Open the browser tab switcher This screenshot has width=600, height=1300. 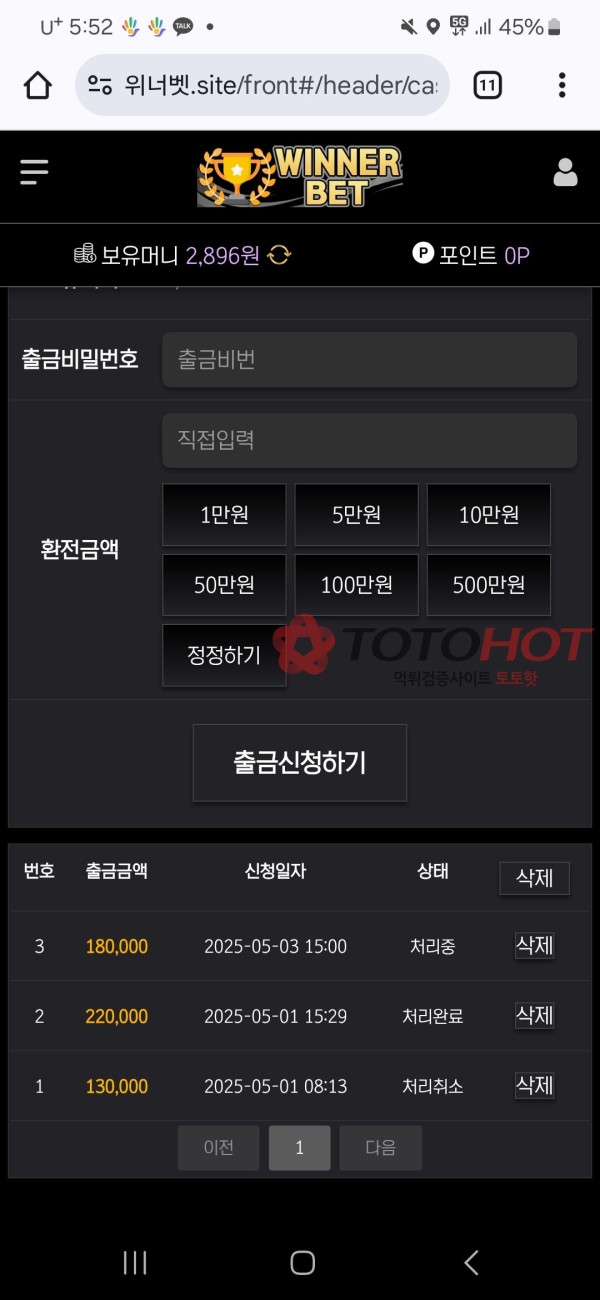point(486,86)
